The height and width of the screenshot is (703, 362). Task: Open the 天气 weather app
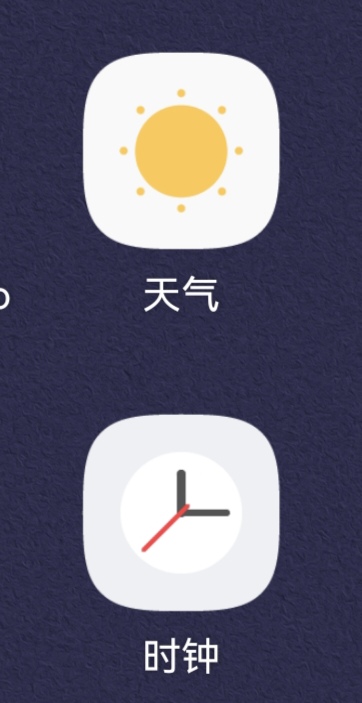[181, 151]
